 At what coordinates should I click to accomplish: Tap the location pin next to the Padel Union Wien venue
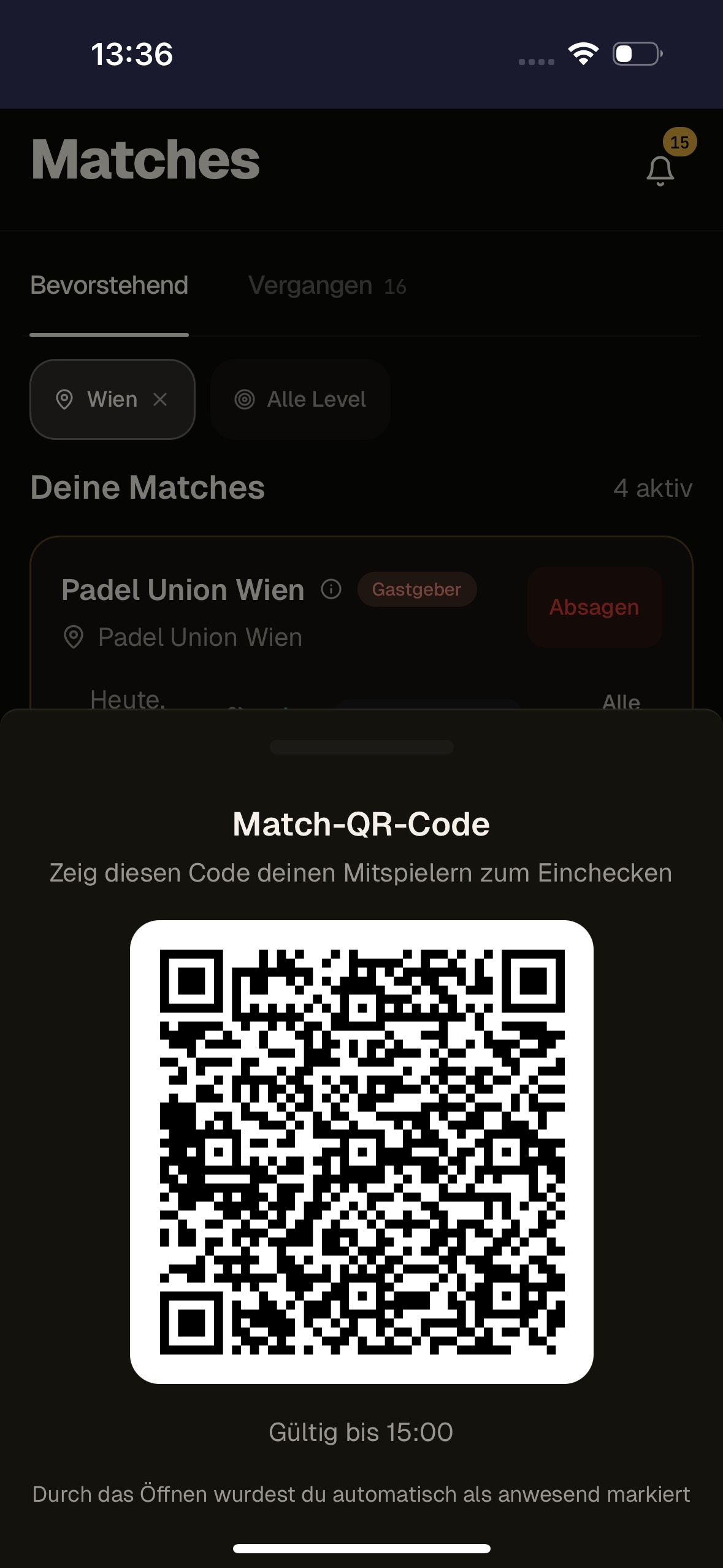[x=74, y=637]
